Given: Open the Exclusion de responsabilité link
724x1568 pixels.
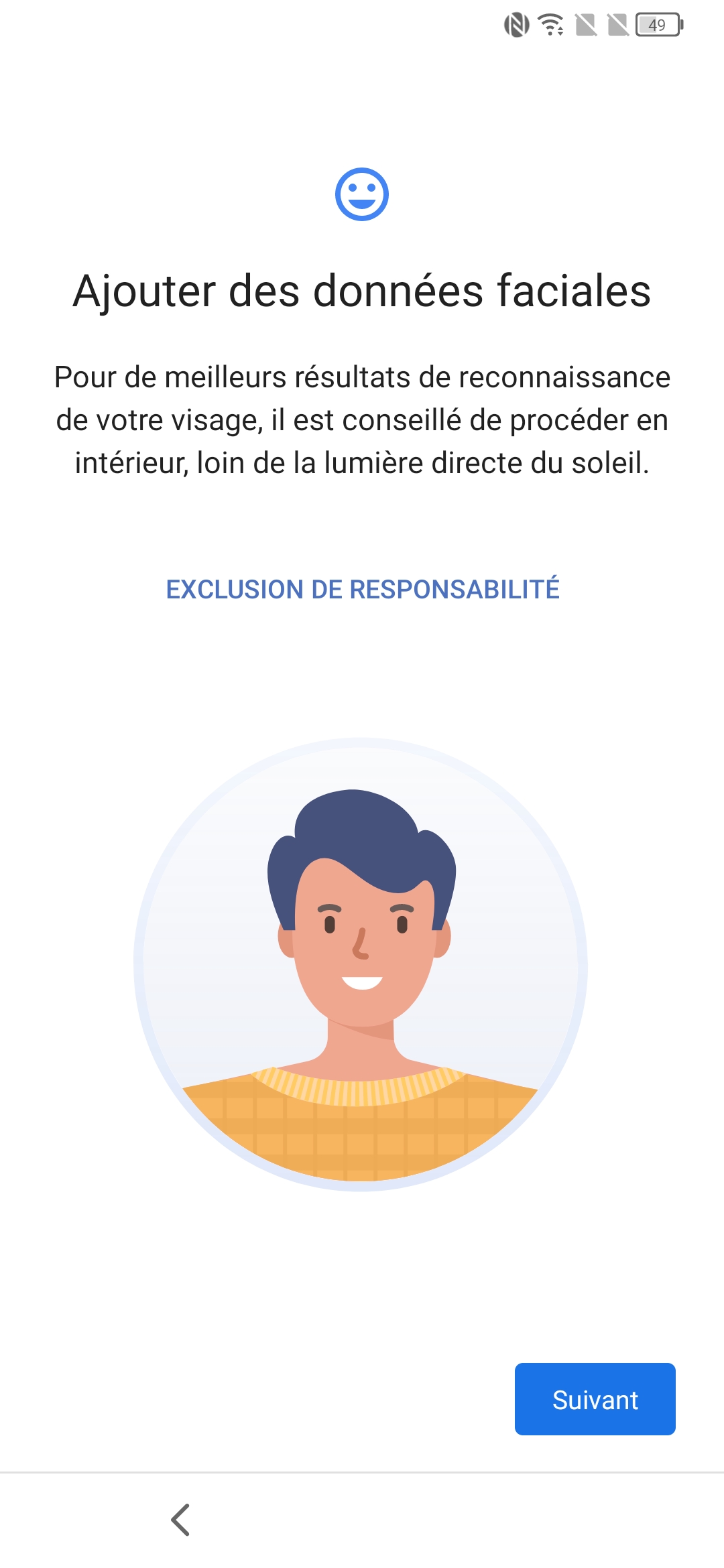Looking at the screenshot, I should click(362, 589).
